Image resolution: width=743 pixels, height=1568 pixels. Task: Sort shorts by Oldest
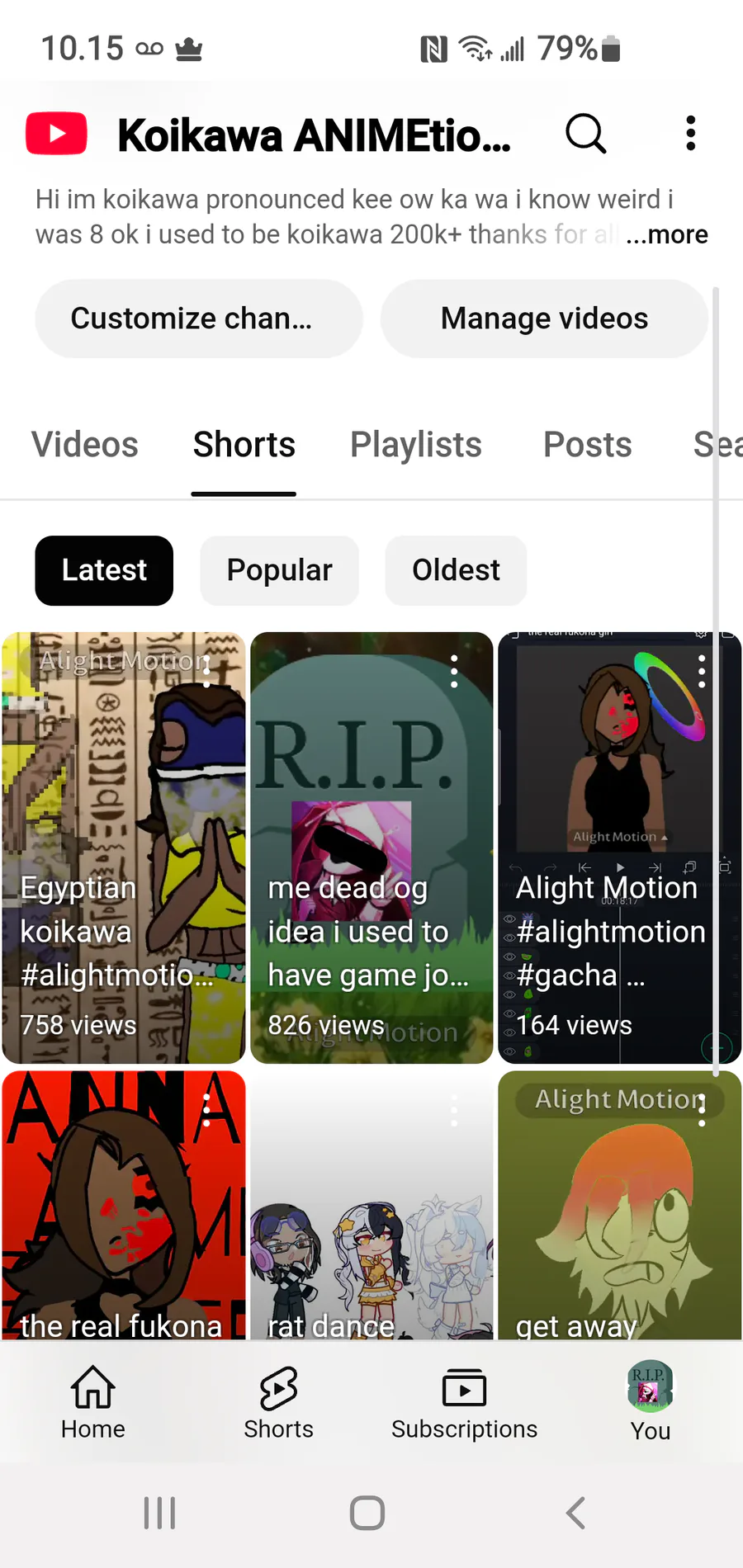(456, 570)
